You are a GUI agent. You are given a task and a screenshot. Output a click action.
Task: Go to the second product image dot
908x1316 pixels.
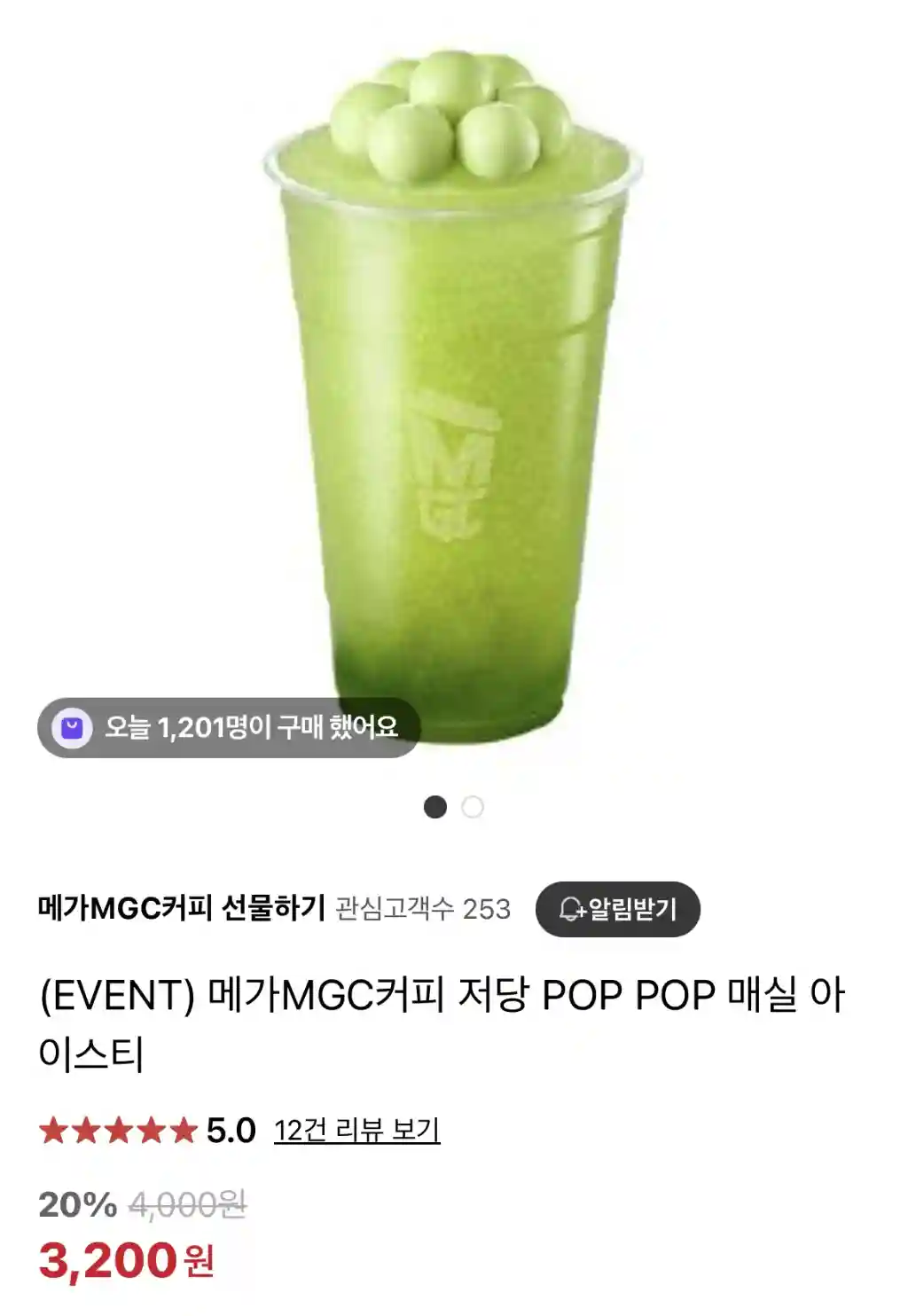click(x=473, y=807)
